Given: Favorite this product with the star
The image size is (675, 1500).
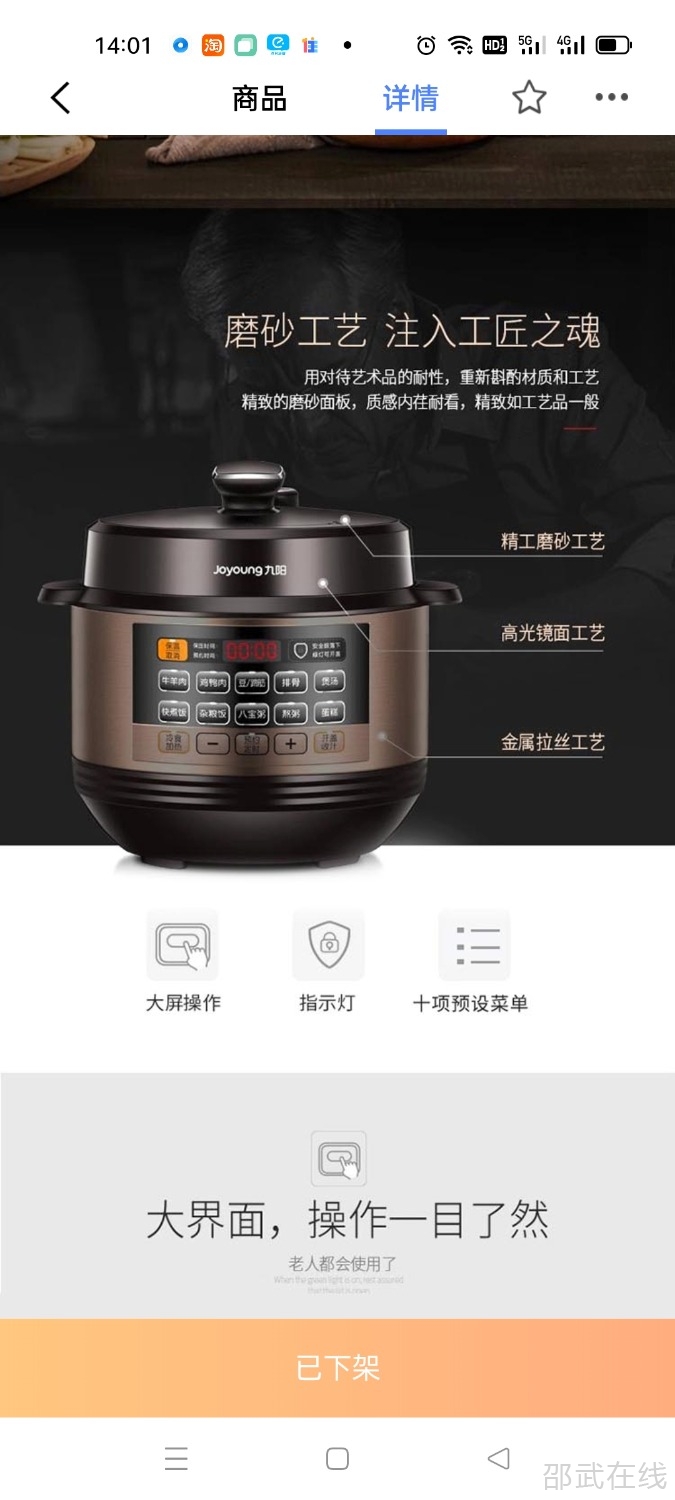Looking at the screenshot, I should click(x=529, y=98).
